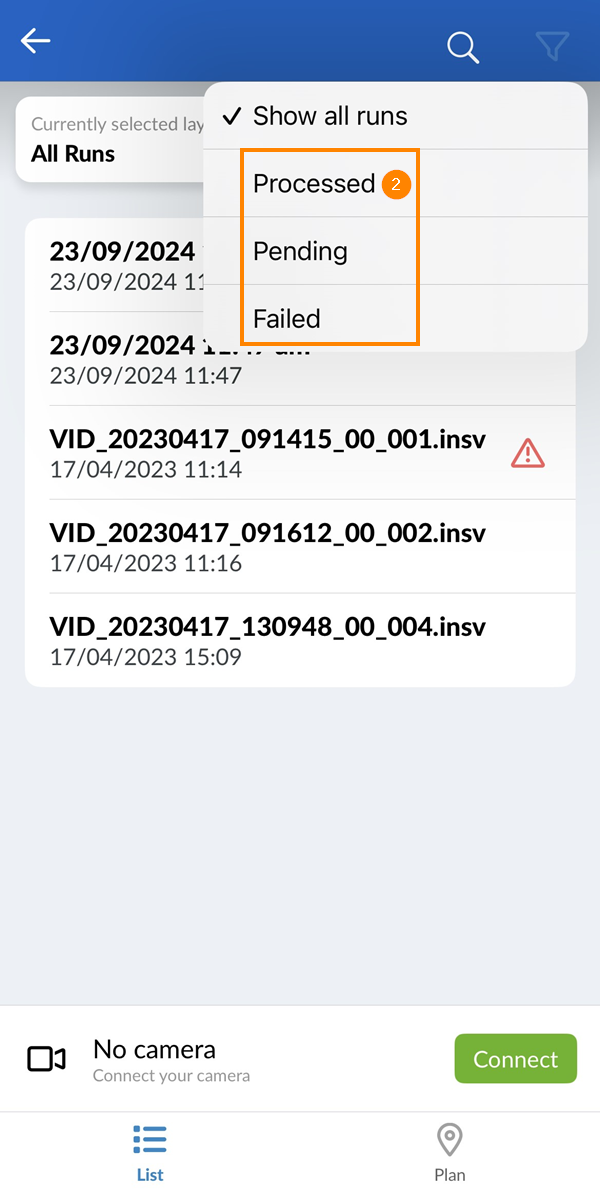This screenshot has width=600, height=1204.
Task: Select Show all runs option
Action: click(395, 116)
